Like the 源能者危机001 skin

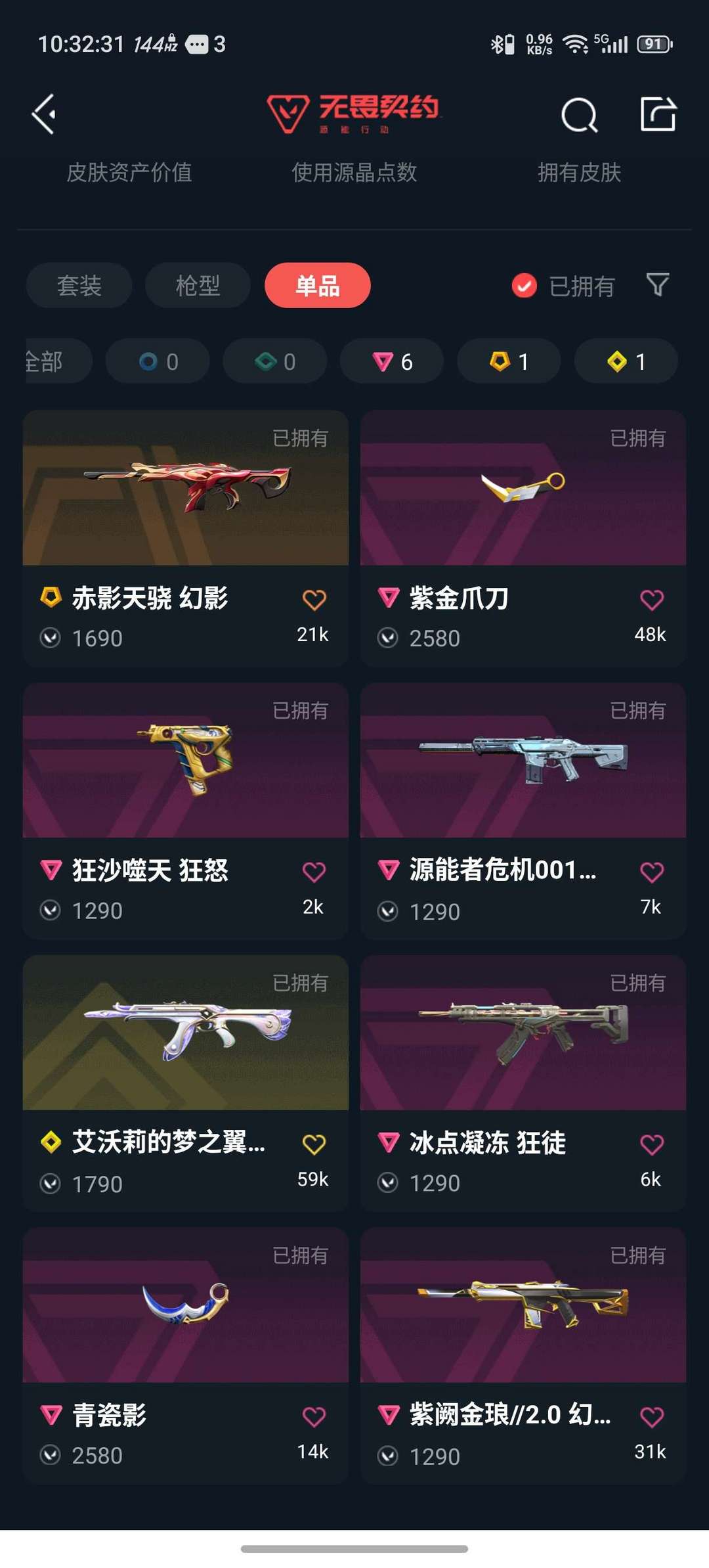(x=651, y=872)
